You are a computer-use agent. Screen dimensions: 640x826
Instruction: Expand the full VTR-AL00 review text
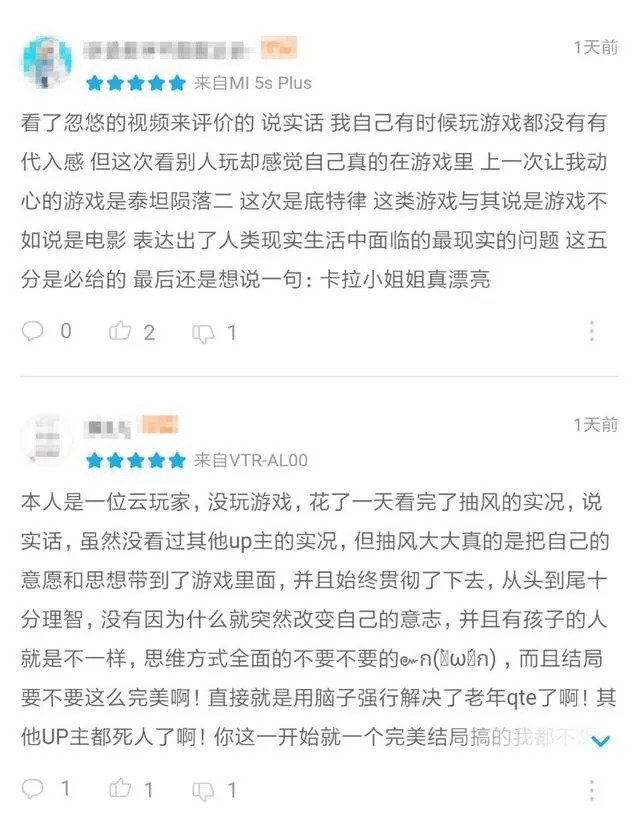pyautogui.click(x=601, y=741)
